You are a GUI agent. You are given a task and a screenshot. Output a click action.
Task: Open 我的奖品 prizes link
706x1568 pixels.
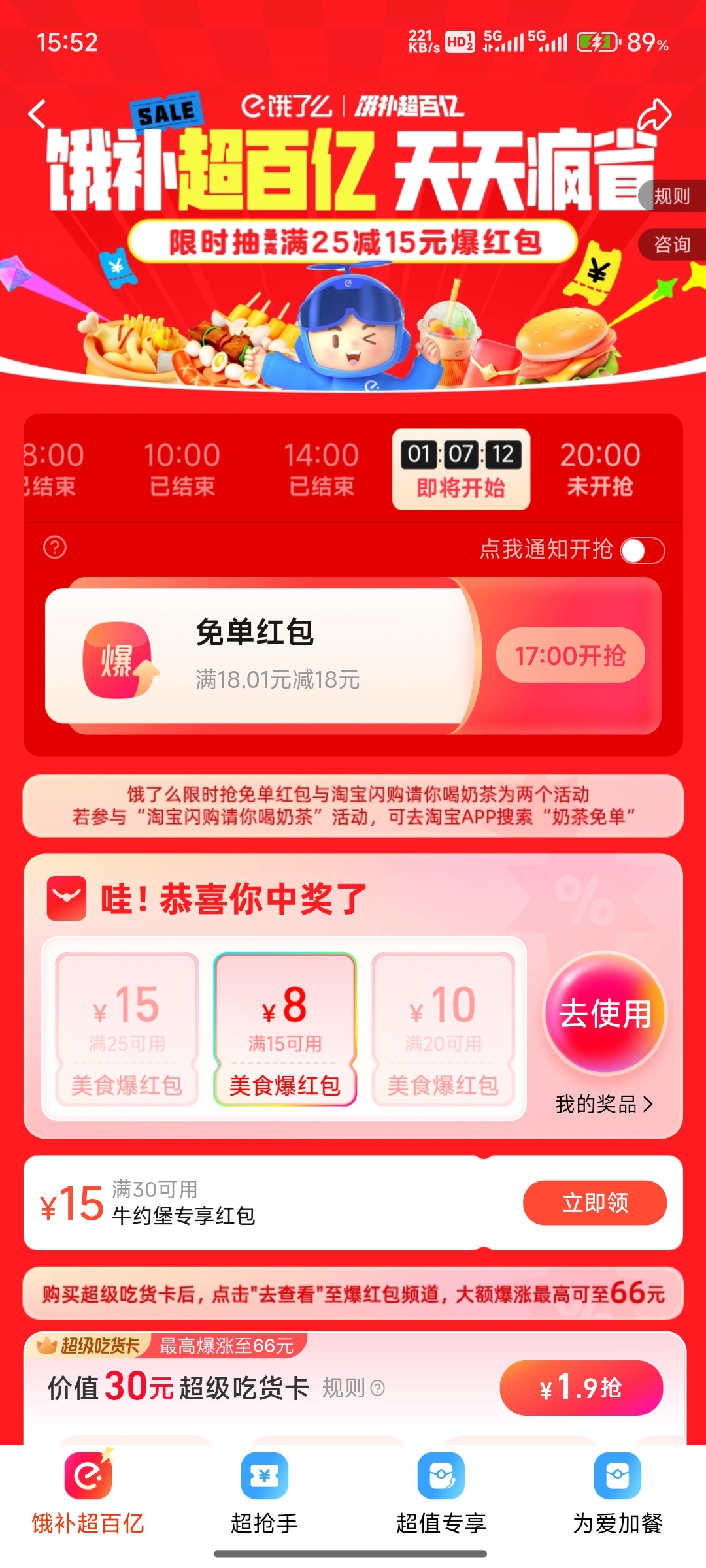pos(604,1104)
